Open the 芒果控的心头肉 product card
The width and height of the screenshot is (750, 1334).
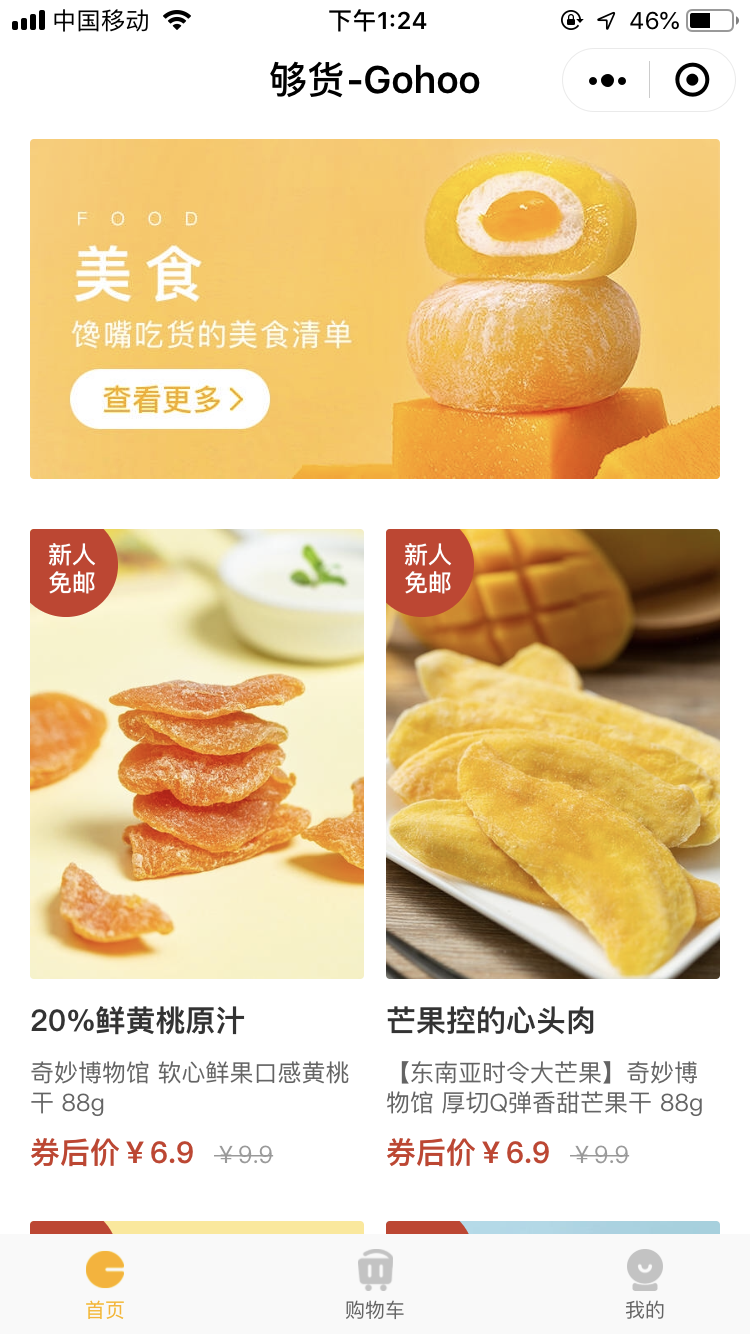click(x=553, y=849)
